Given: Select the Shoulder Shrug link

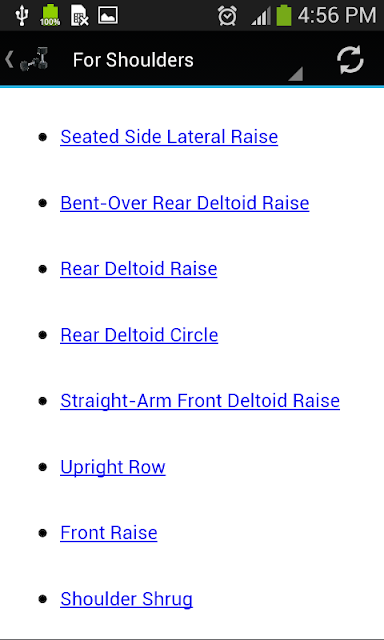Looking at the screenshot, I should [x=127, y=599].
